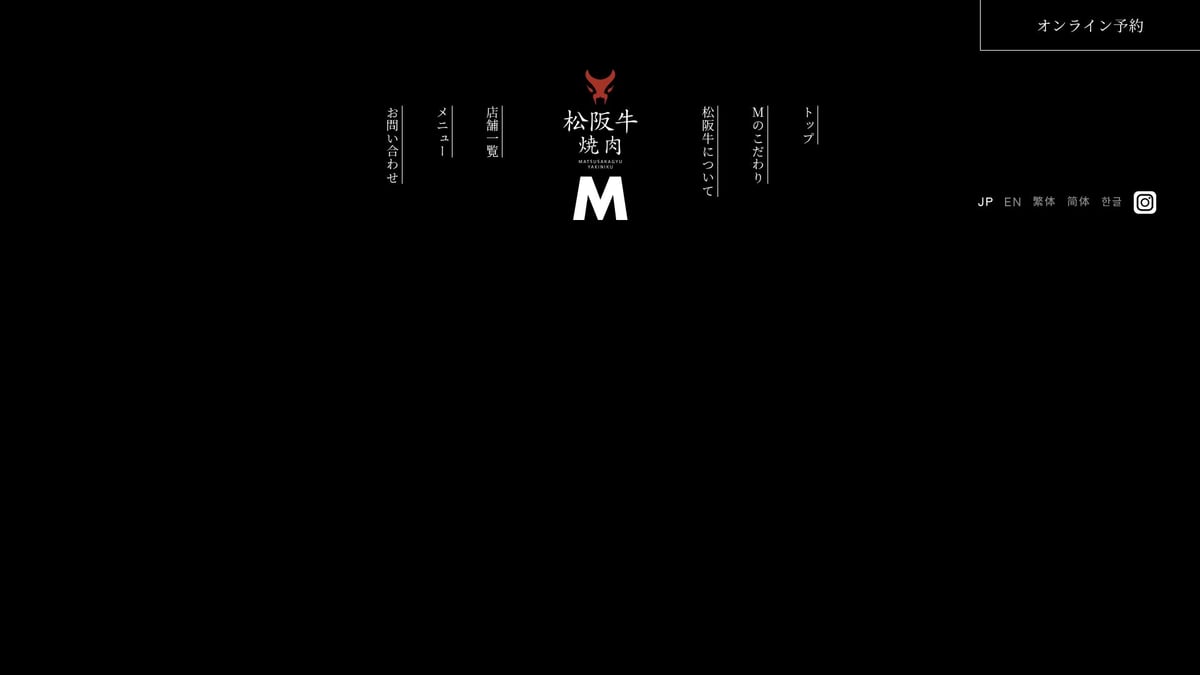Viewport: 1200px width, 675px height.
Task: Switch language to 한글
Action: tap(1111, 202)
